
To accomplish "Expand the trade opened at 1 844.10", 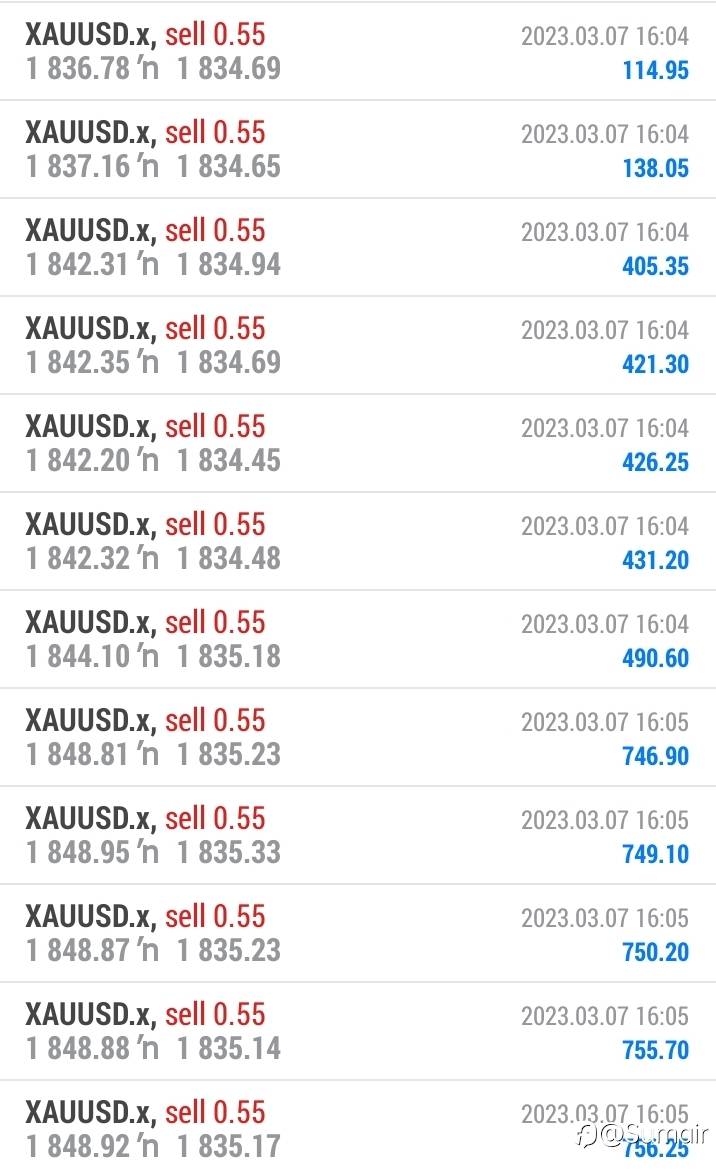I will click(358, 640).
